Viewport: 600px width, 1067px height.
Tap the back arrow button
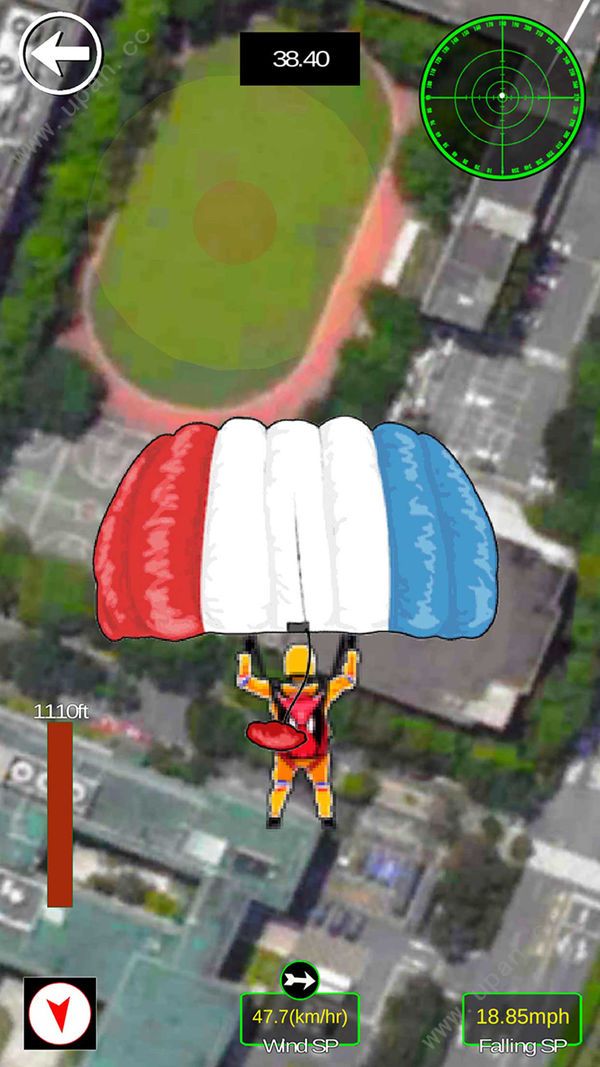point(61,53)
